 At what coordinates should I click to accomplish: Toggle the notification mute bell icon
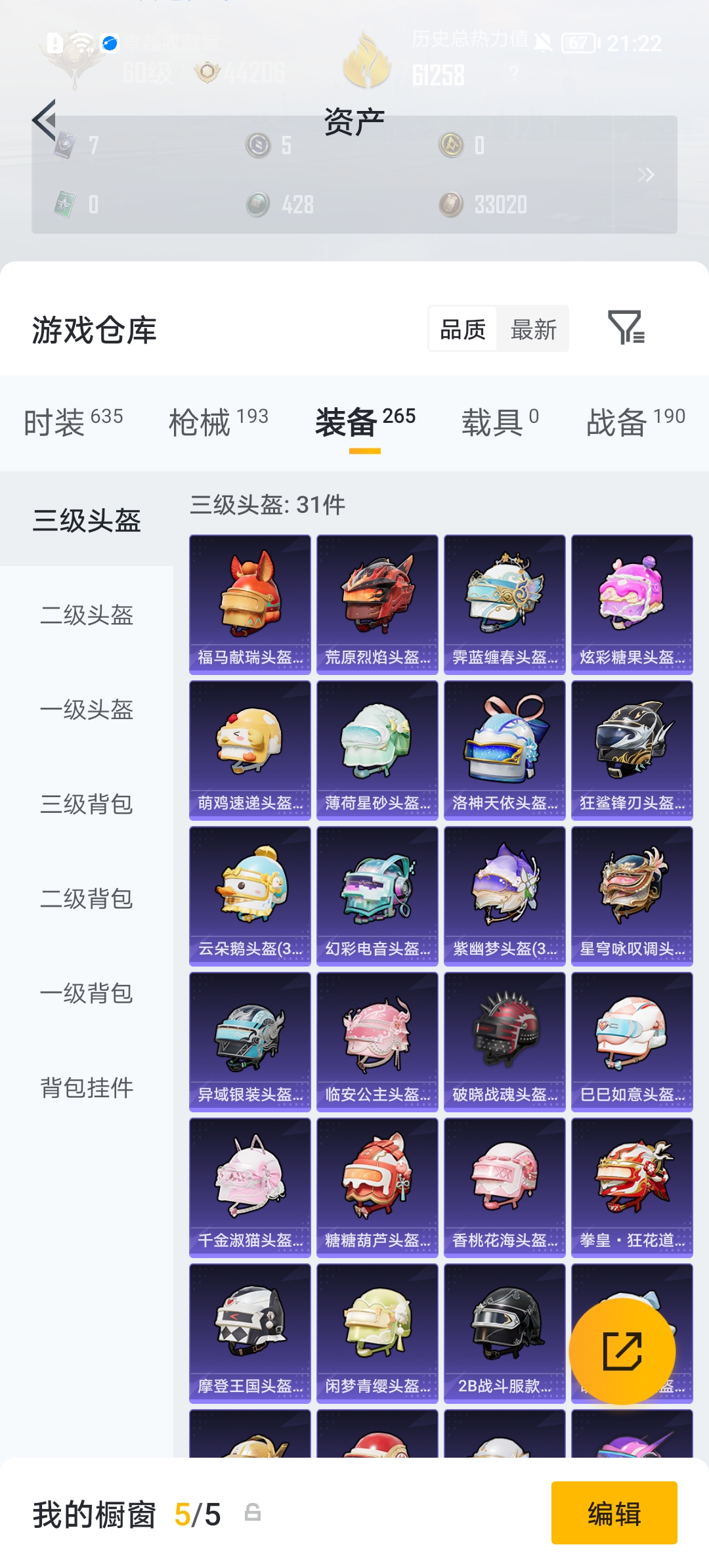542,41
